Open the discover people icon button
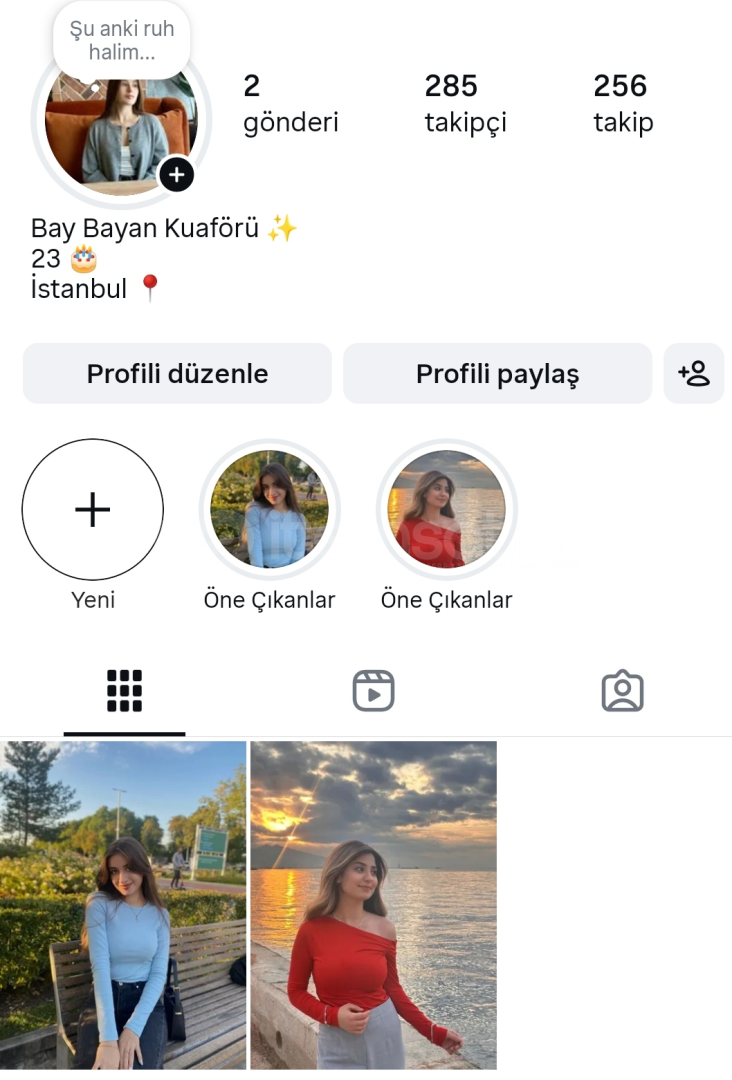 click(x=693, y=374)
